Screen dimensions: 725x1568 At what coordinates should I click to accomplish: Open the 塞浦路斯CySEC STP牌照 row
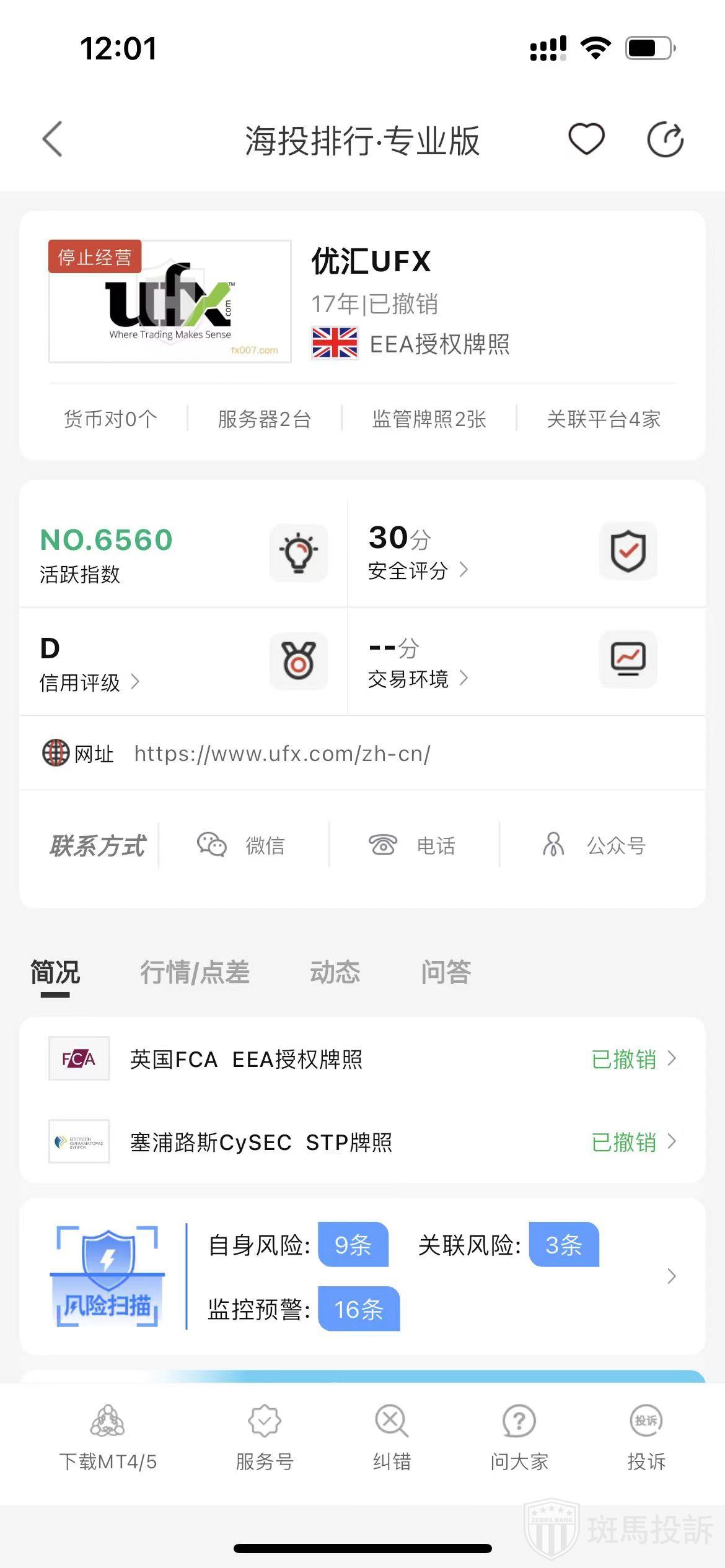362,1141
